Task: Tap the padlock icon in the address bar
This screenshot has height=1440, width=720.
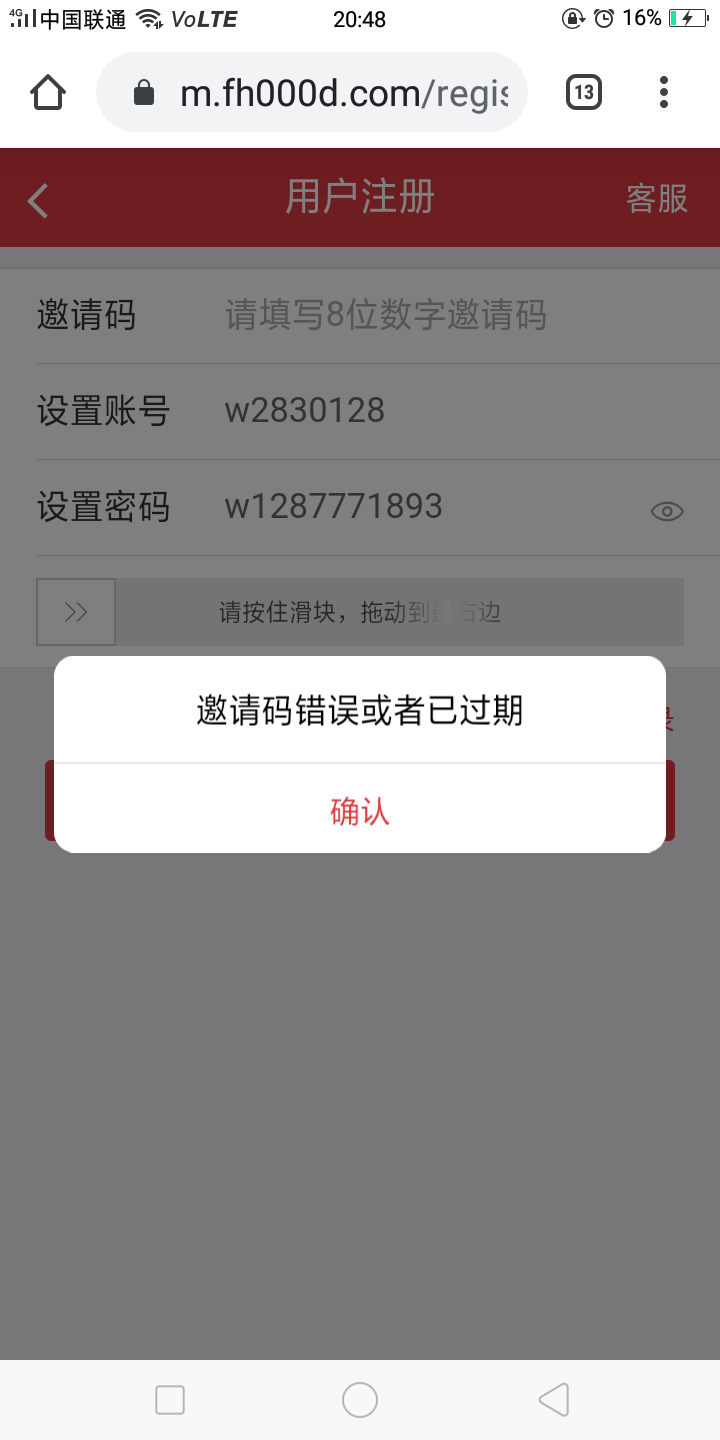Action: coord(143,91)
